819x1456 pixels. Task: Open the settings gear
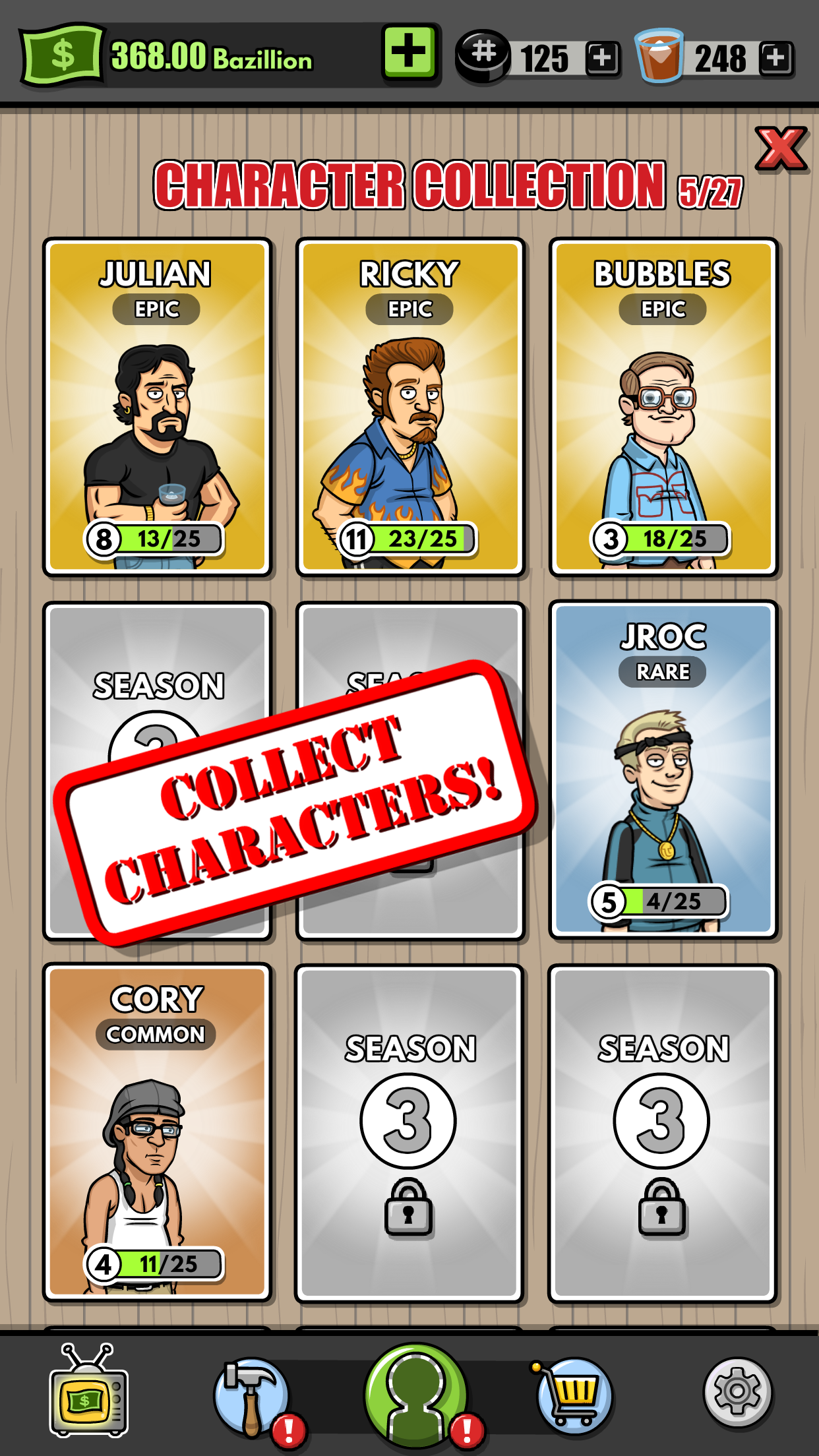point(737,1391)
